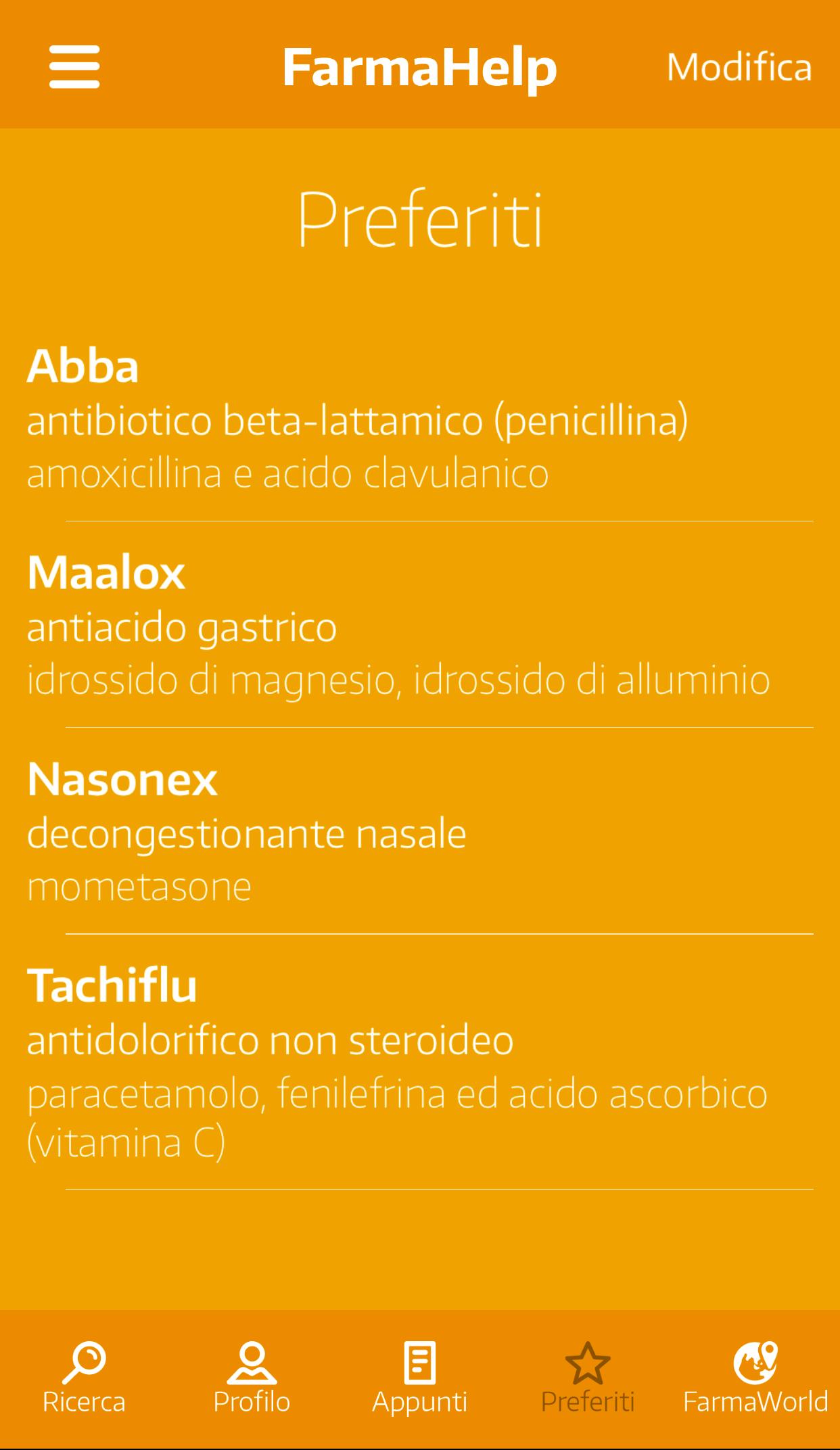Image resolution: width=840 pixels, height=1450 pixels.
Task: Switch to the FarmaWorld tab
Action: pos(755,1378)
